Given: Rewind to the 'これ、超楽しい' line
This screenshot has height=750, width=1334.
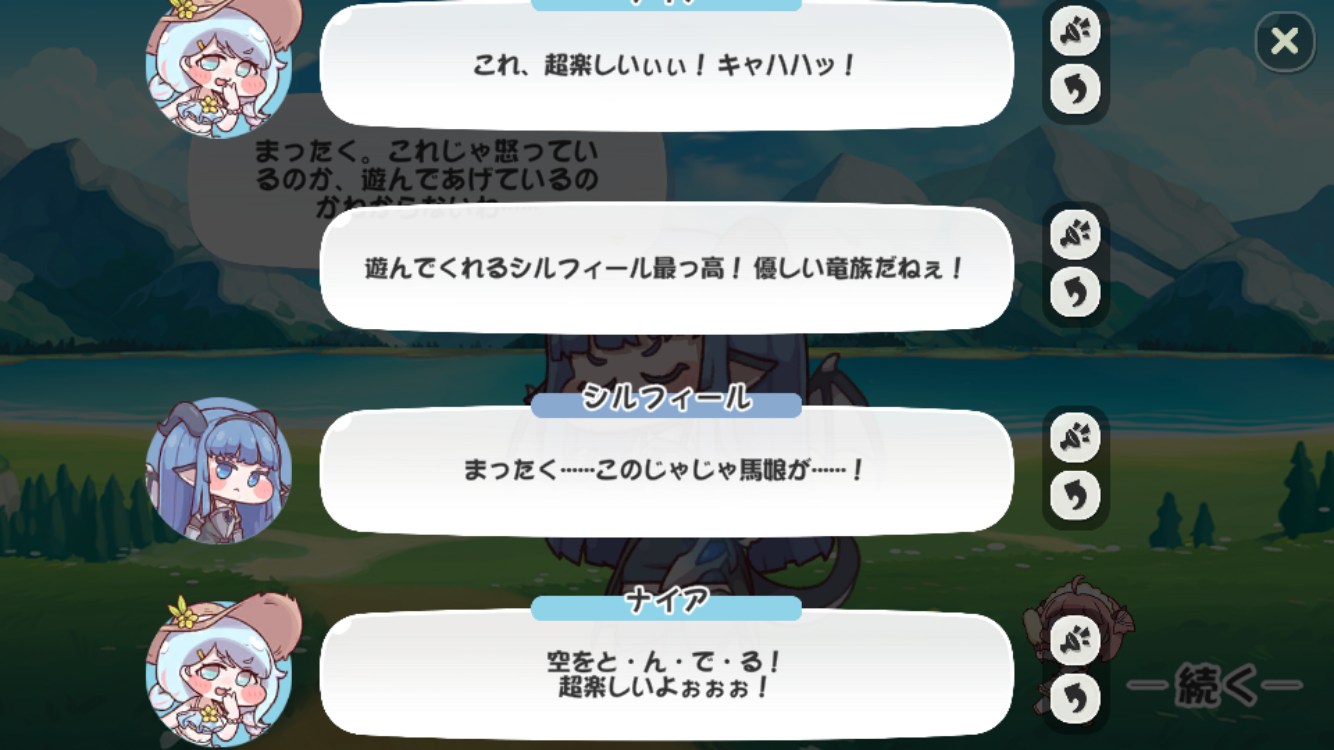Looking at the screenshot, I should click(1075, 91).
